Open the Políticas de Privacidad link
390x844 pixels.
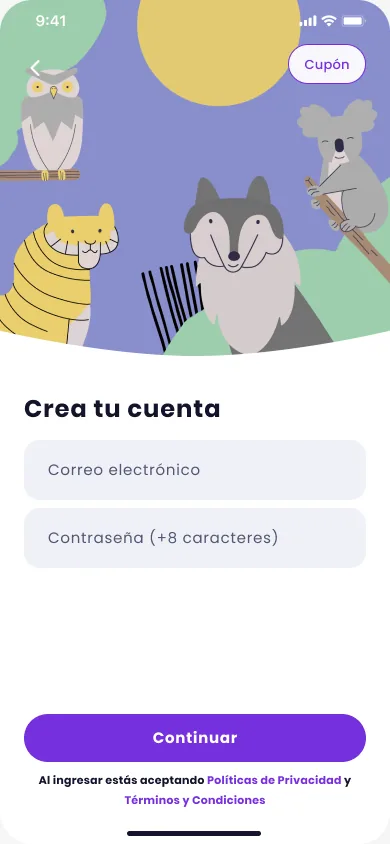[x=274, y=780]
